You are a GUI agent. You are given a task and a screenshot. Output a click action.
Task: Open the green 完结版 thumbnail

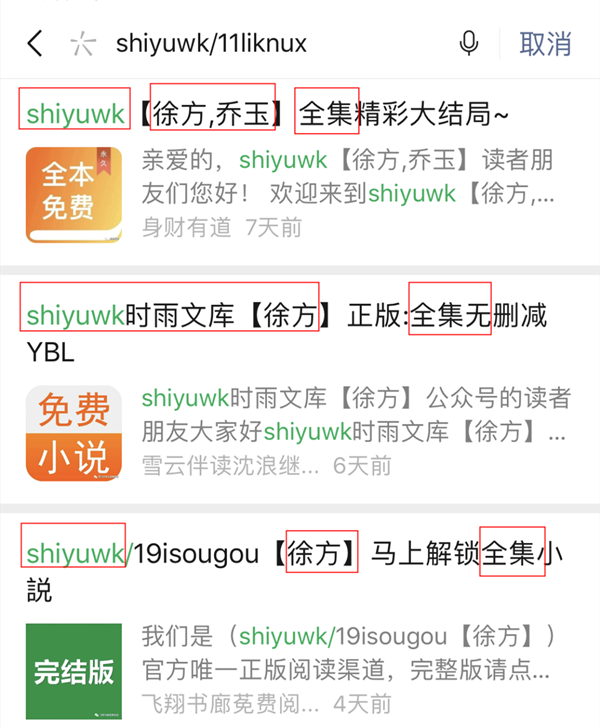tap(74, 670)
